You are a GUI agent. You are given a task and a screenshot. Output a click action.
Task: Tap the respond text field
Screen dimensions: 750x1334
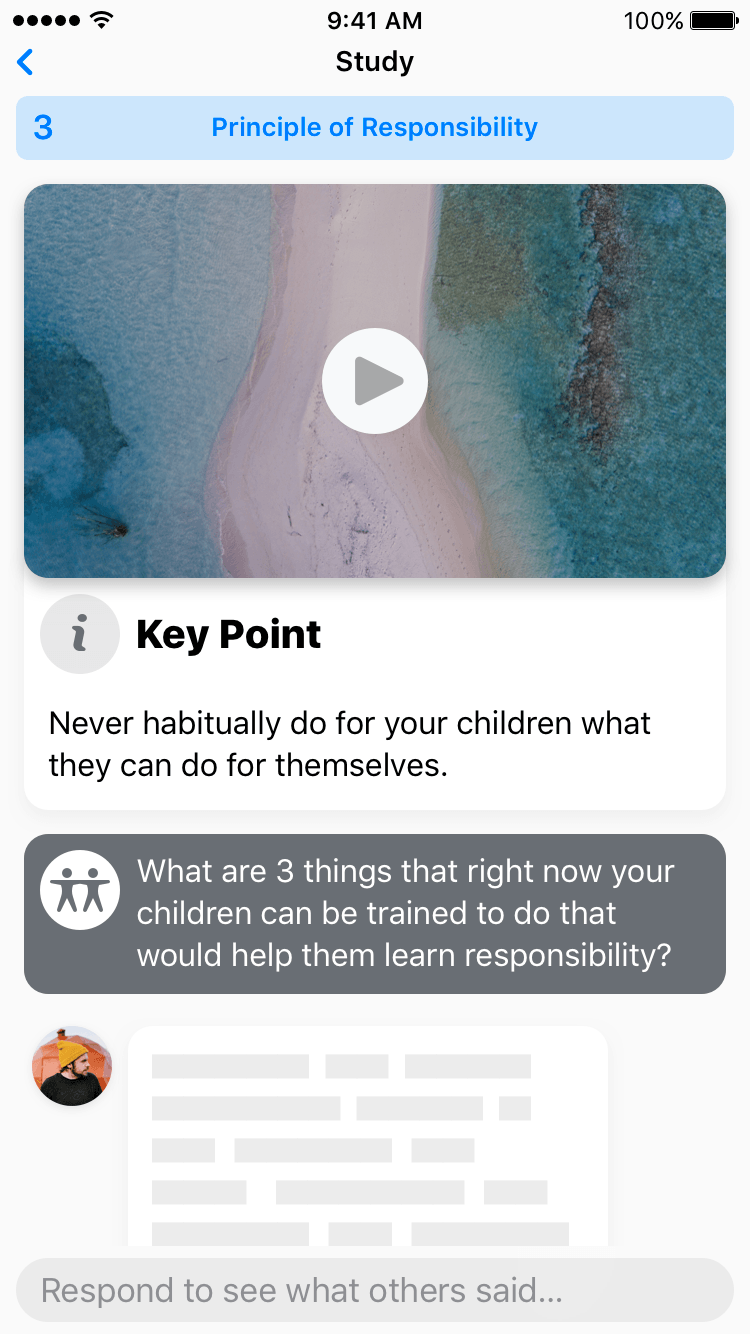click(375, 1290)
